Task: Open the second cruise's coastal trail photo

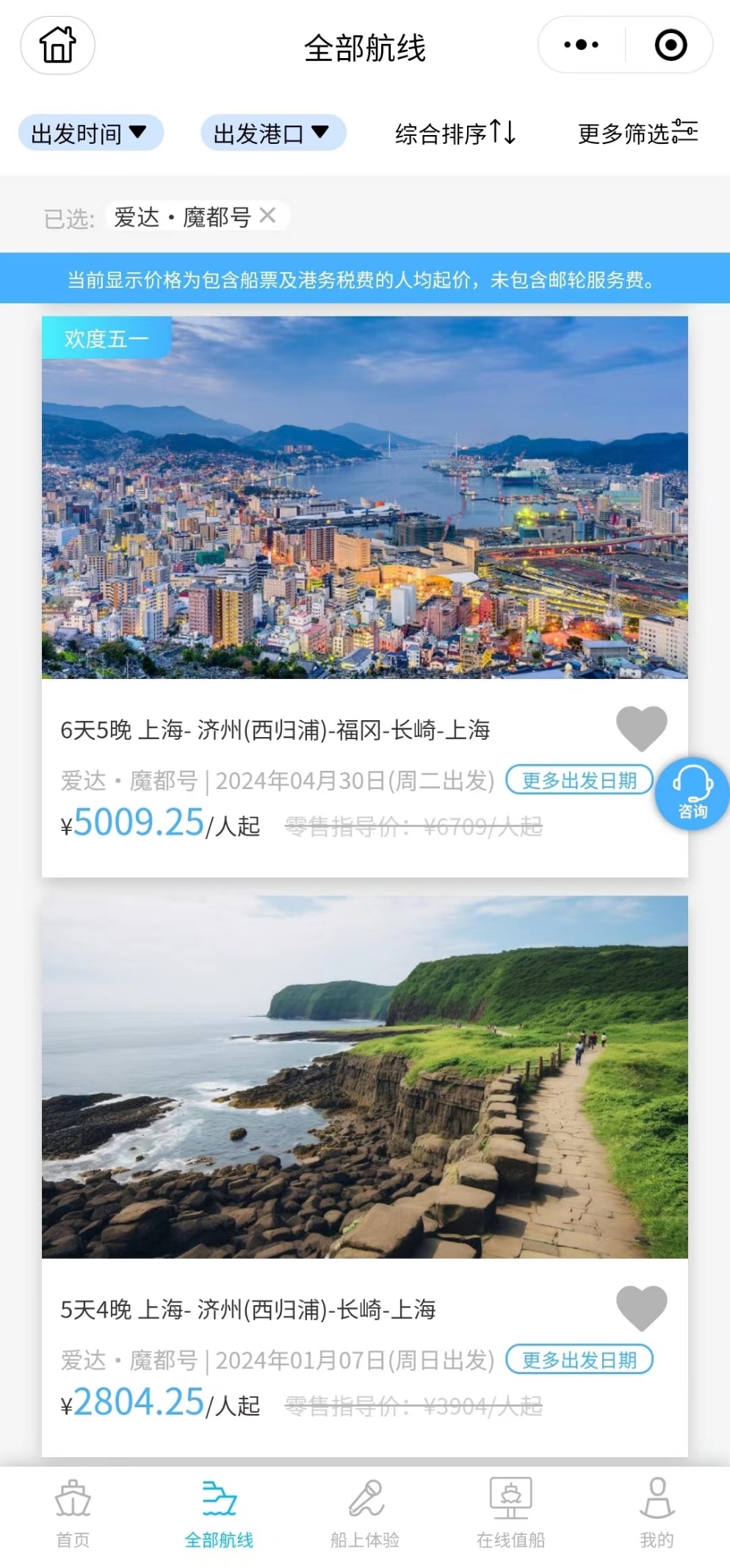Action: coord(365,1072)
